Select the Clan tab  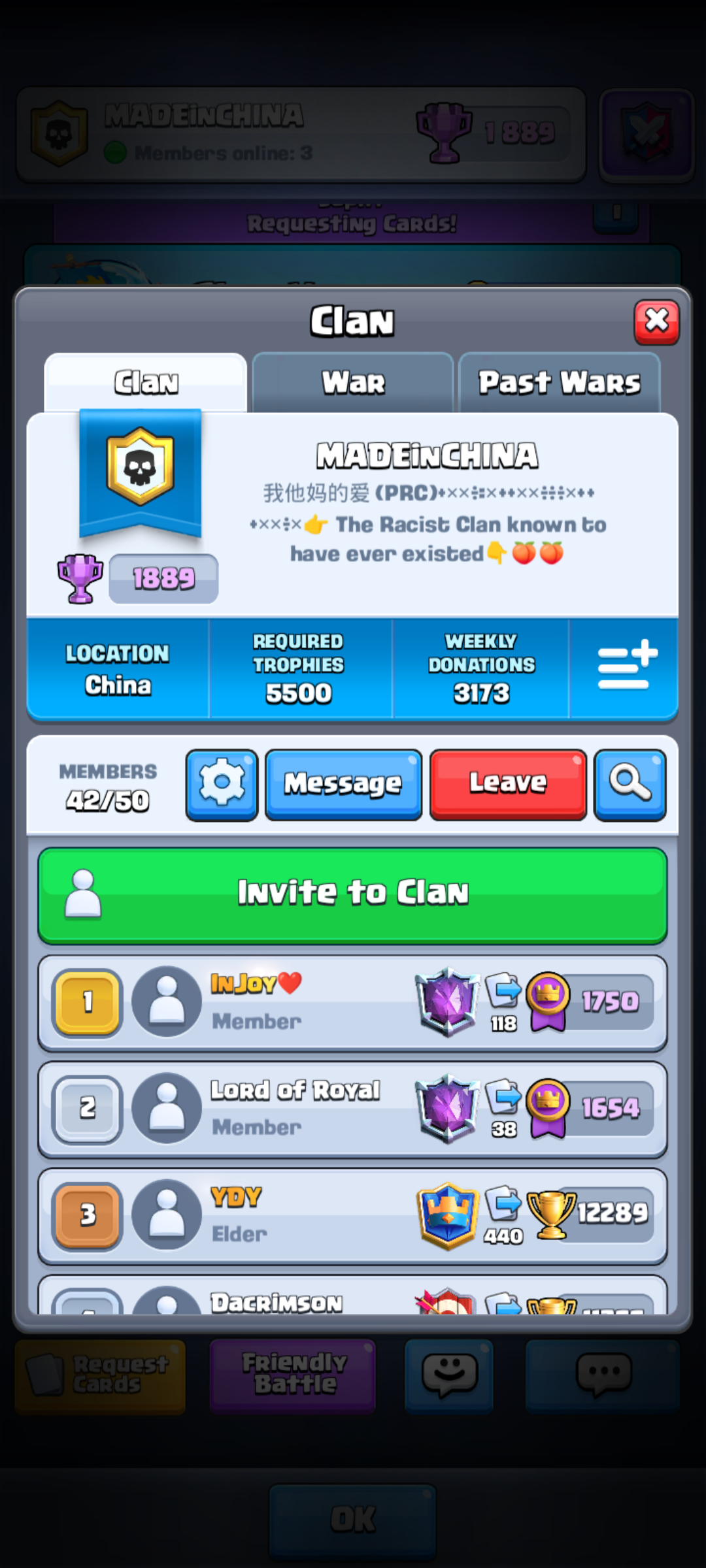click(146, 383)
